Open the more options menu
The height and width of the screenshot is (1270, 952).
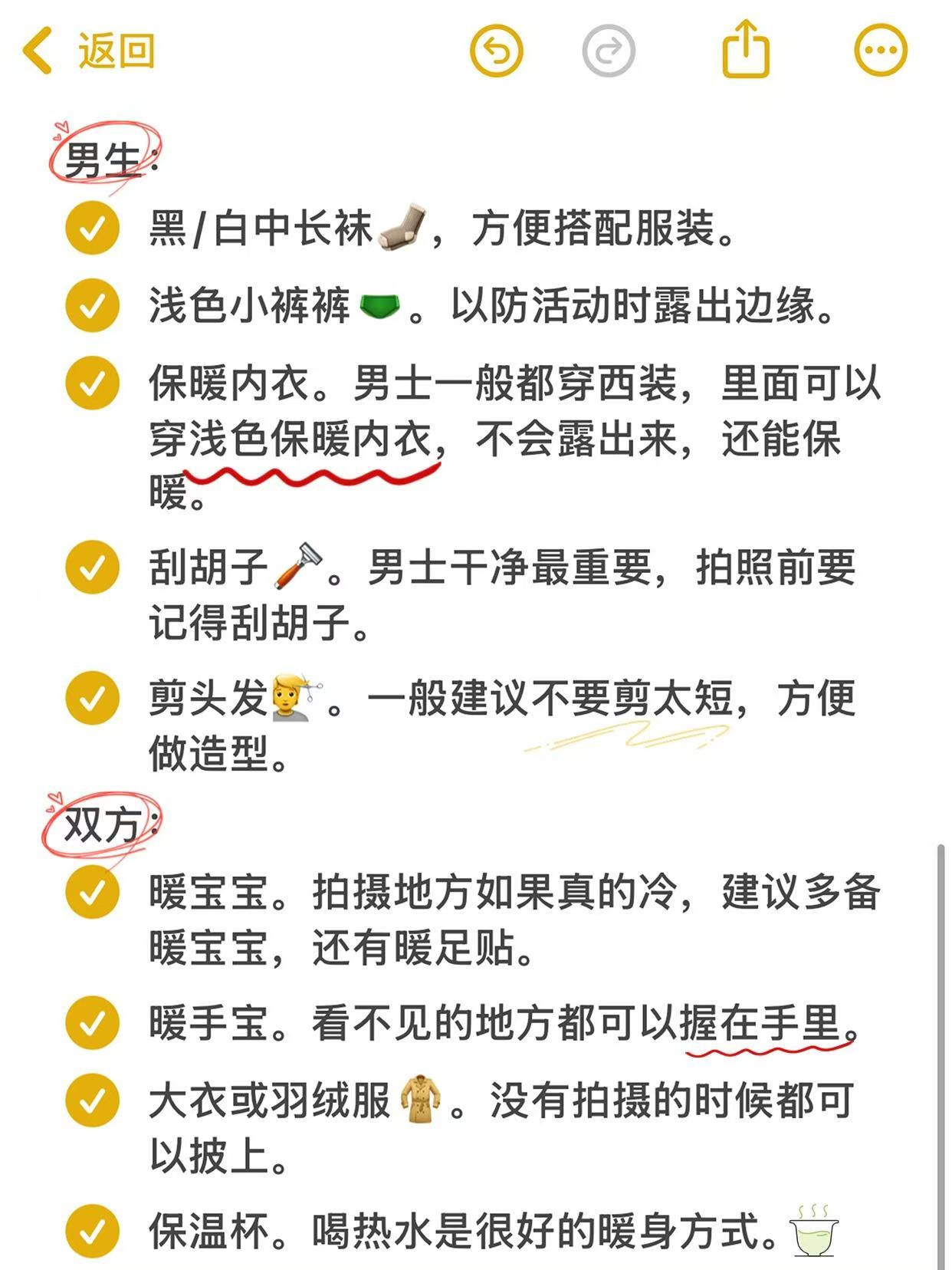[881, 51]
